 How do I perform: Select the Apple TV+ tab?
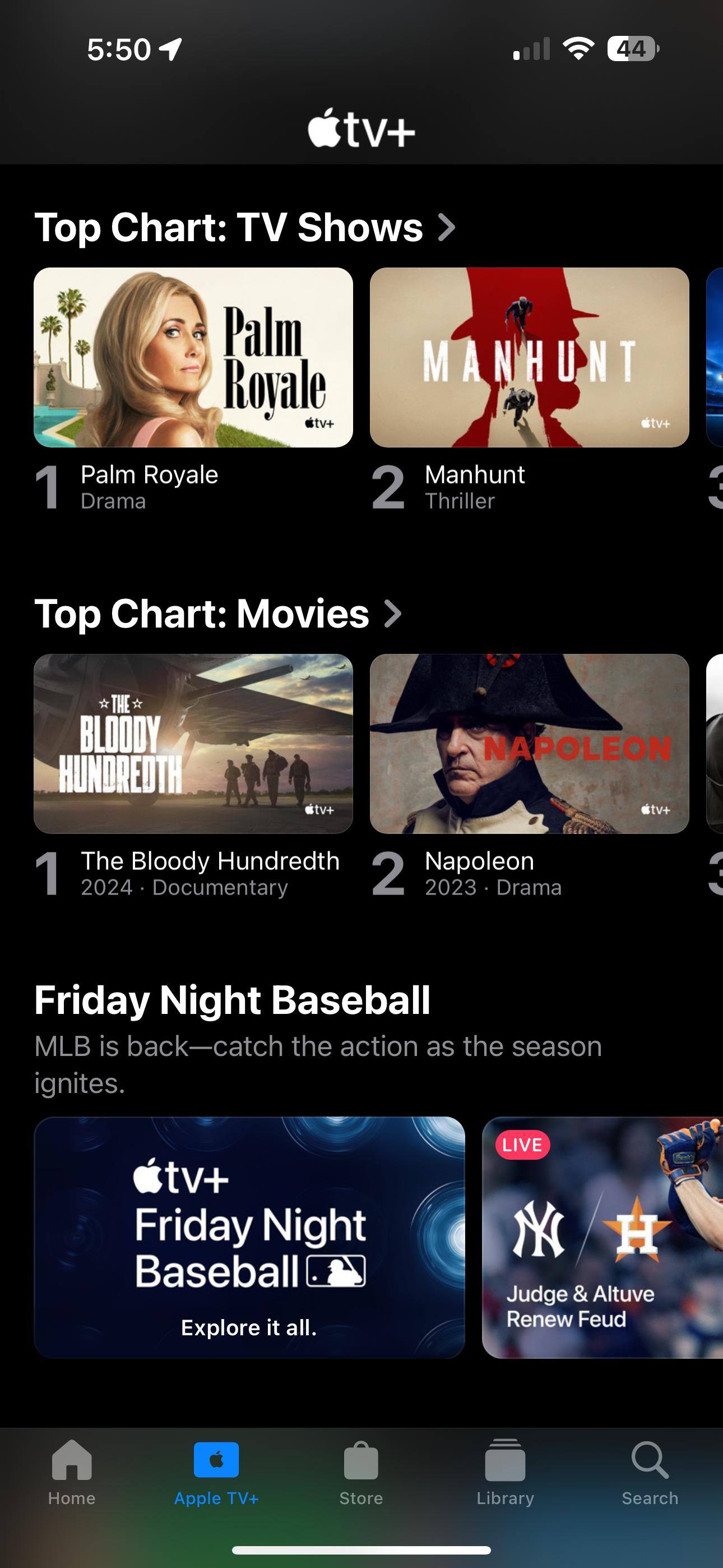216,1472
